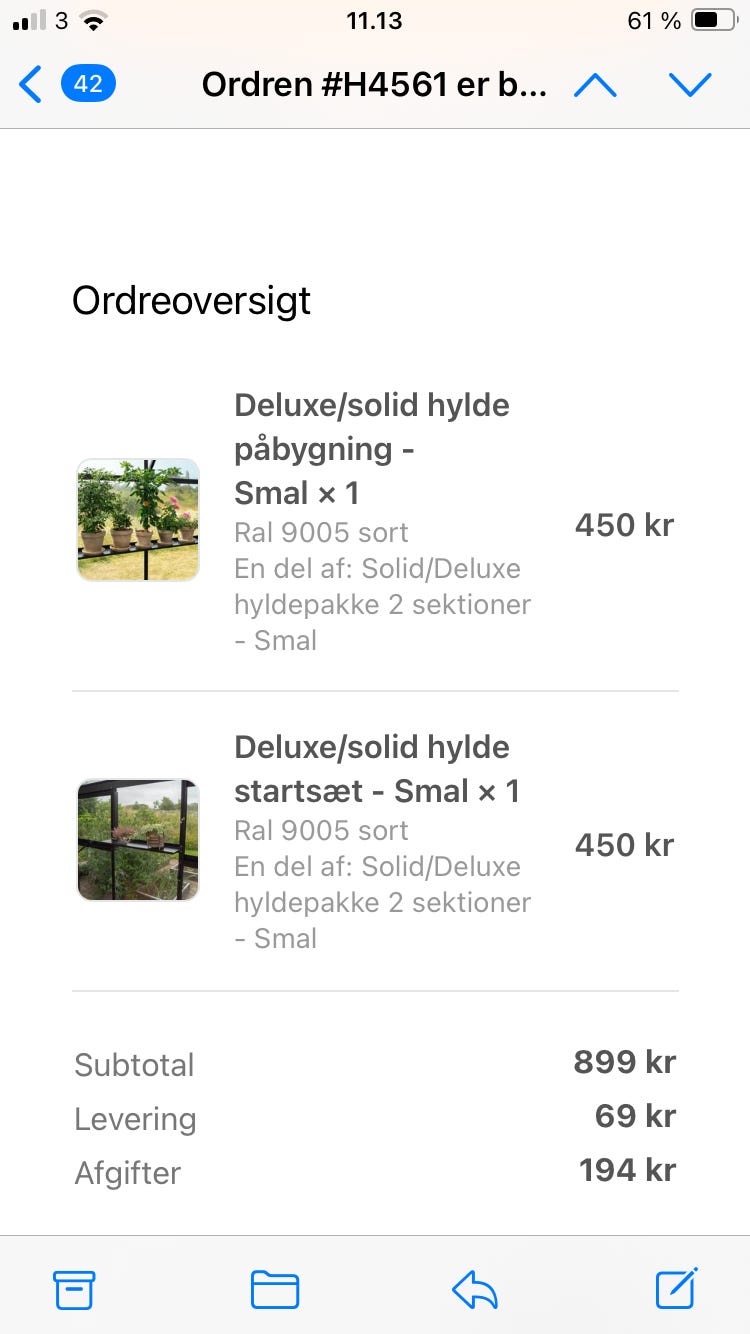Open the folder icon to move the message
Image resolution: width=750 pixels, height=1334 pixels.
(x=274, y=1289)
